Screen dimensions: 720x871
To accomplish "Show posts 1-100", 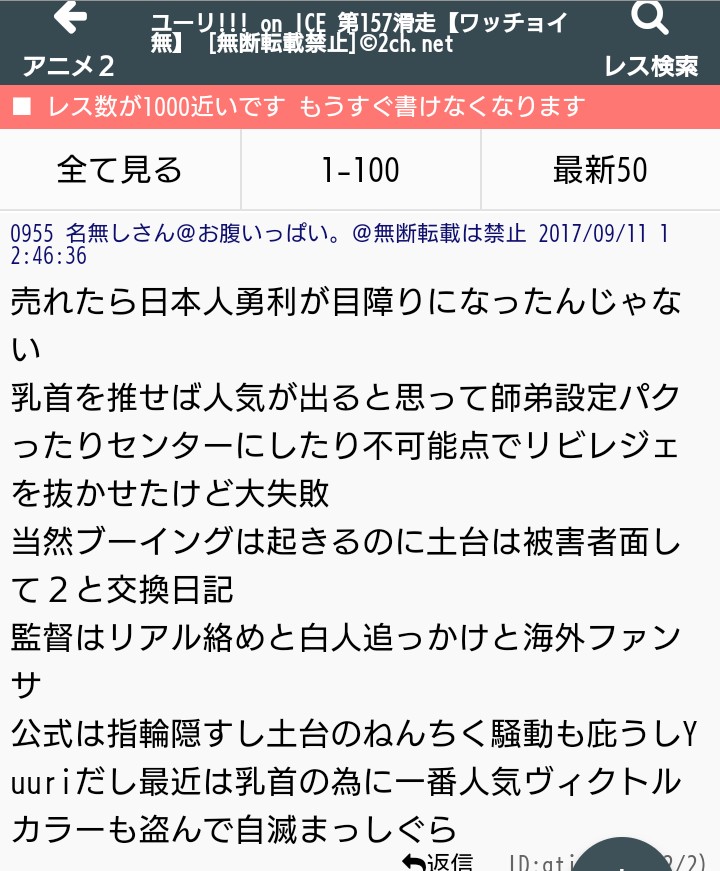I will tap(360, 170).
